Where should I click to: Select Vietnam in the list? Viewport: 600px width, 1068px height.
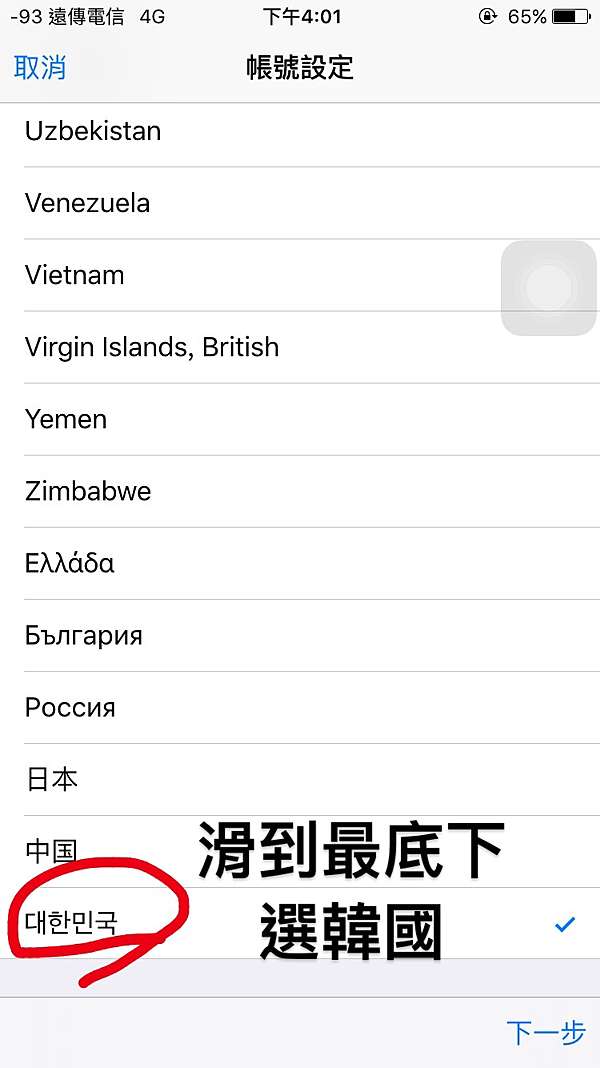pos(300,275)
